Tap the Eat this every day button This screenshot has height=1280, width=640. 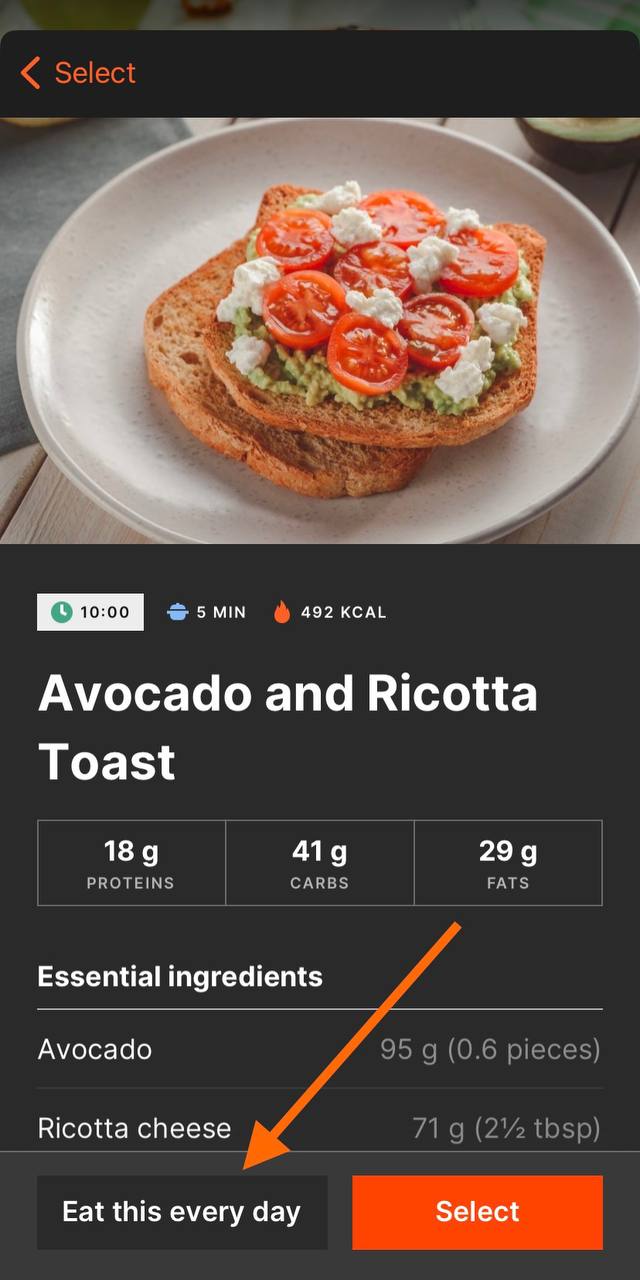tap(182, 1212)
